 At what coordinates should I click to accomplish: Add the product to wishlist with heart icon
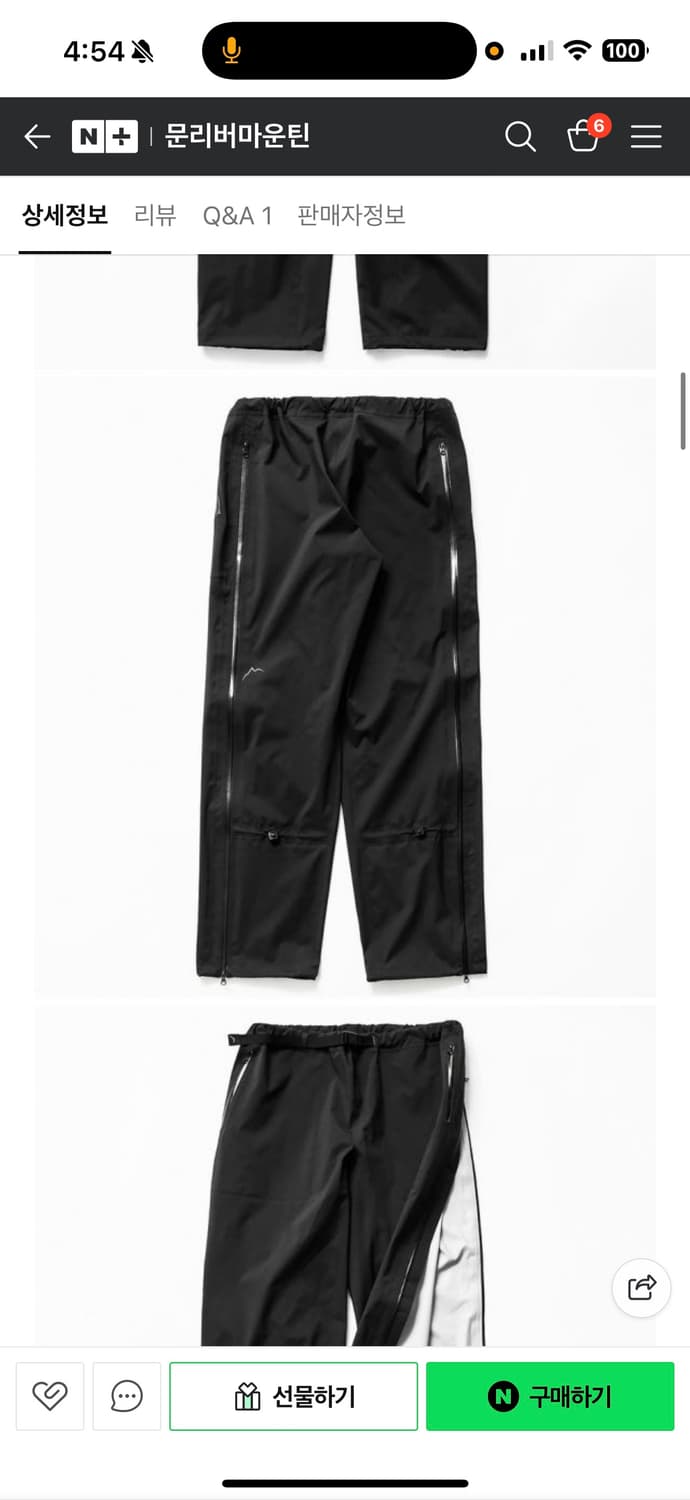(x=49, y=1396)
